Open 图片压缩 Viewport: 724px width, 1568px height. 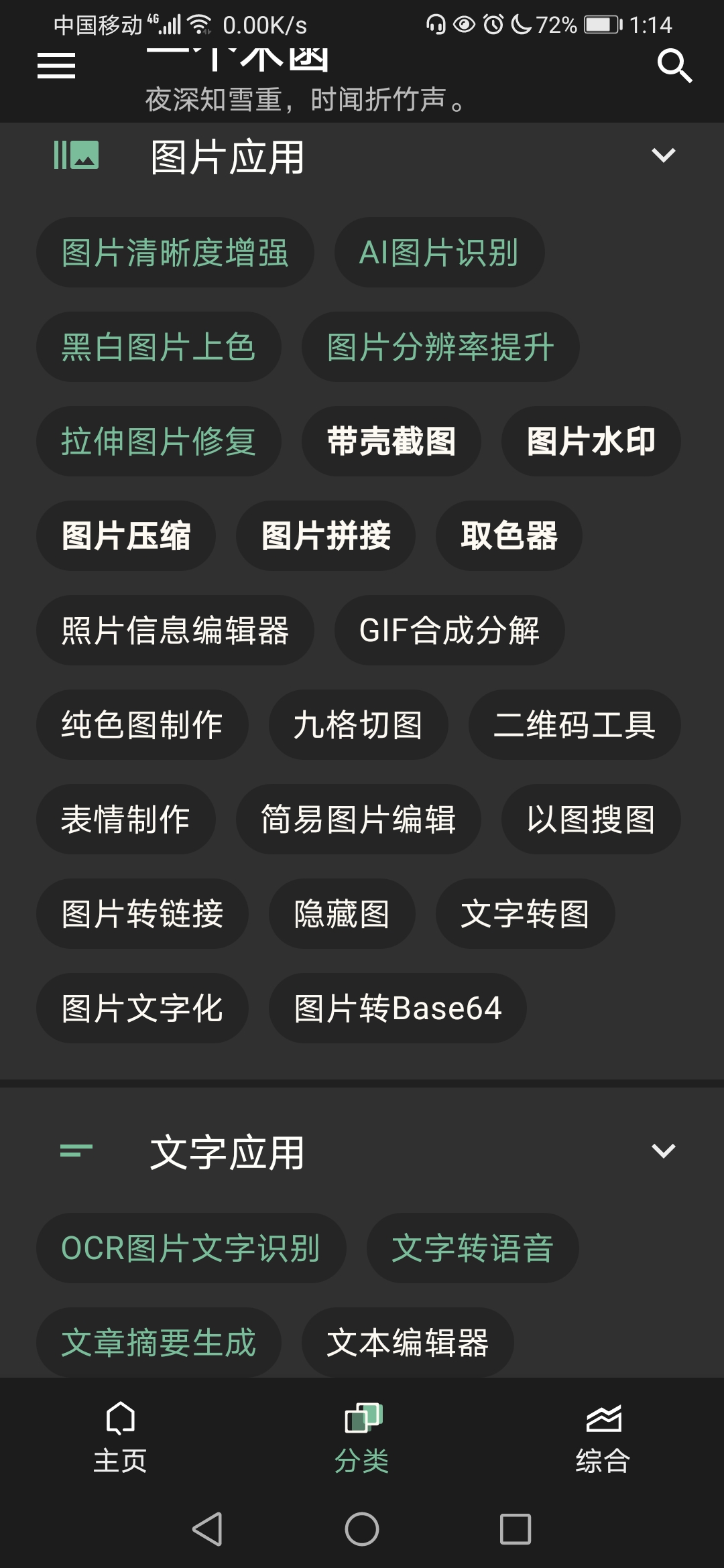(125, 536)
